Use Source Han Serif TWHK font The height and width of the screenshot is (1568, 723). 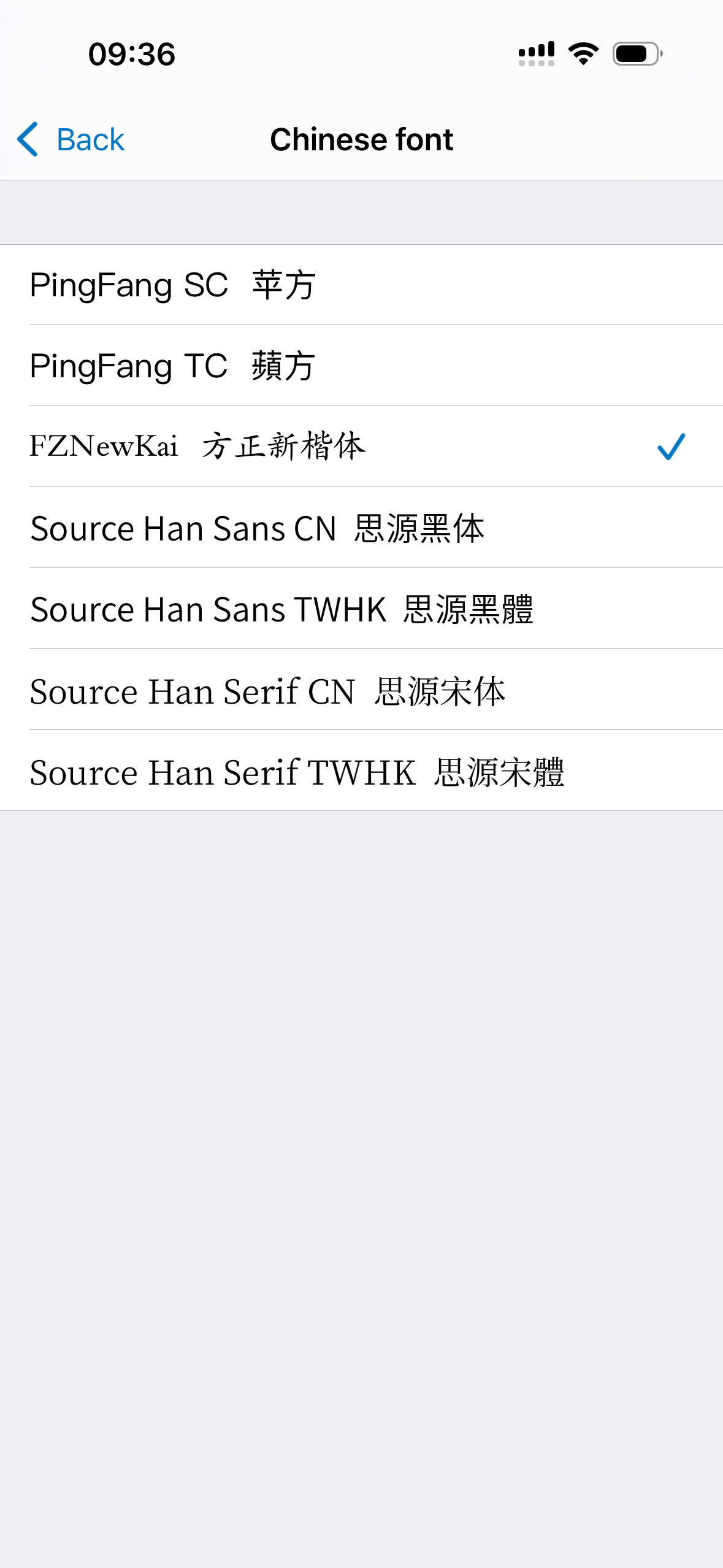coord(297,772)
